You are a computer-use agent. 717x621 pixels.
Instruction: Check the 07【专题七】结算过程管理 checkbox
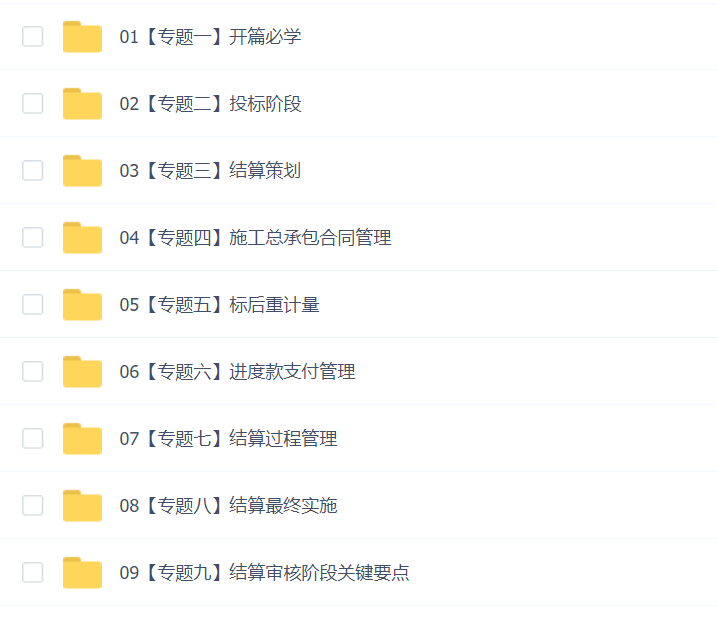(33, 439)
